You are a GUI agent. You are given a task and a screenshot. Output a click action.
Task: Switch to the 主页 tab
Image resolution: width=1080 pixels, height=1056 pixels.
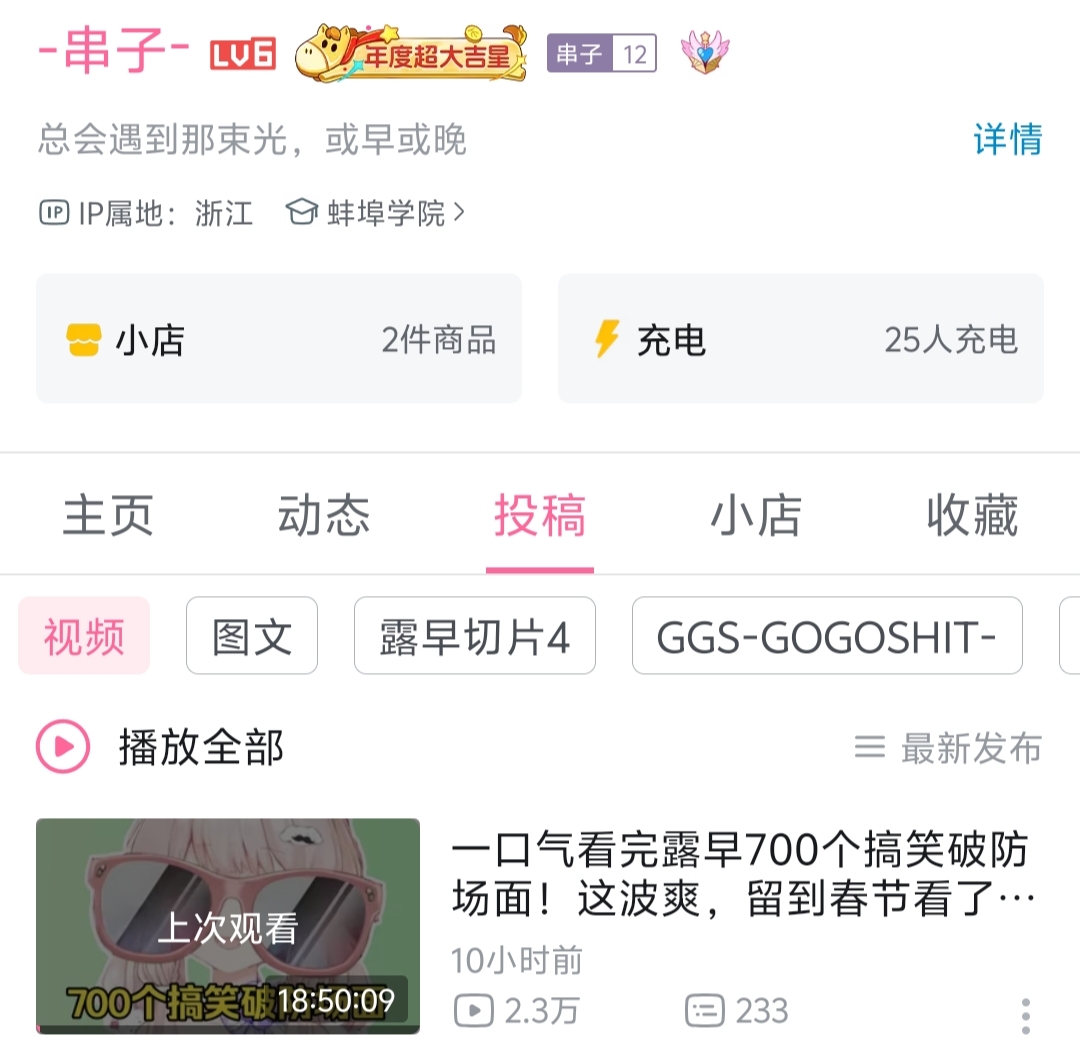tap(108, 516)
